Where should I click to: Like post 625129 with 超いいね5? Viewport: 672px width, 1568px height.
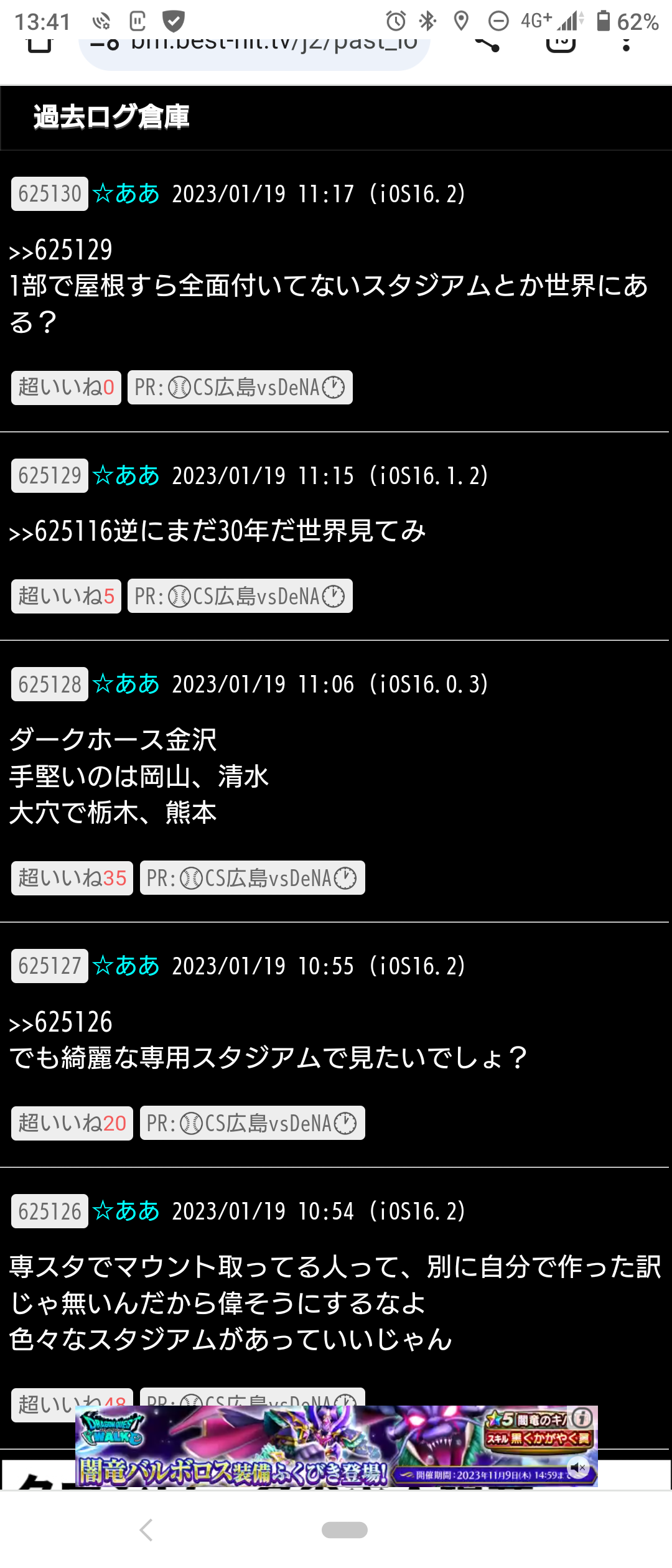(x=66, y=596)
